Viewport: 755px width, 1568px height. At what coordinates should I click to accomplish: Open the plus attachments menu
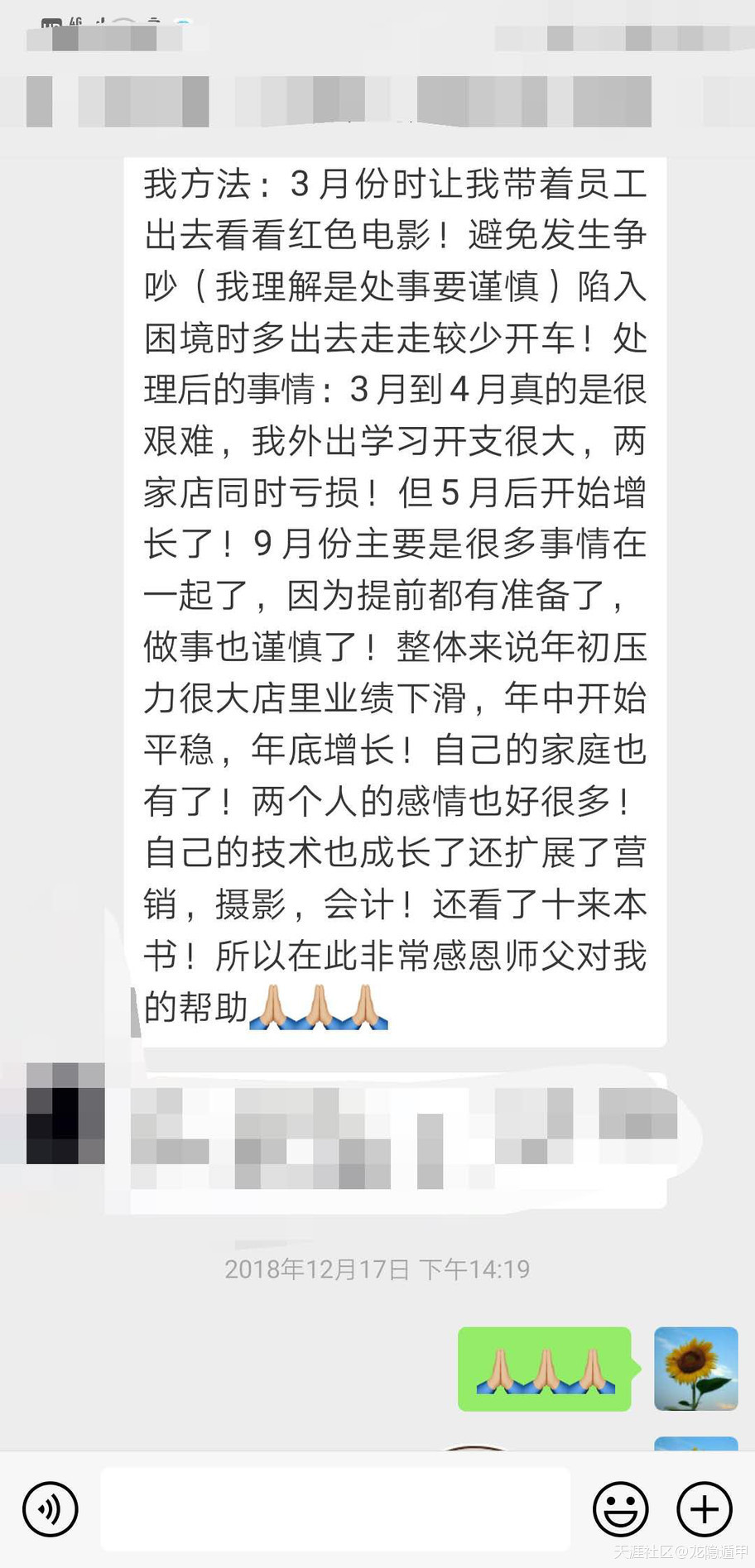pos(705,1509)
